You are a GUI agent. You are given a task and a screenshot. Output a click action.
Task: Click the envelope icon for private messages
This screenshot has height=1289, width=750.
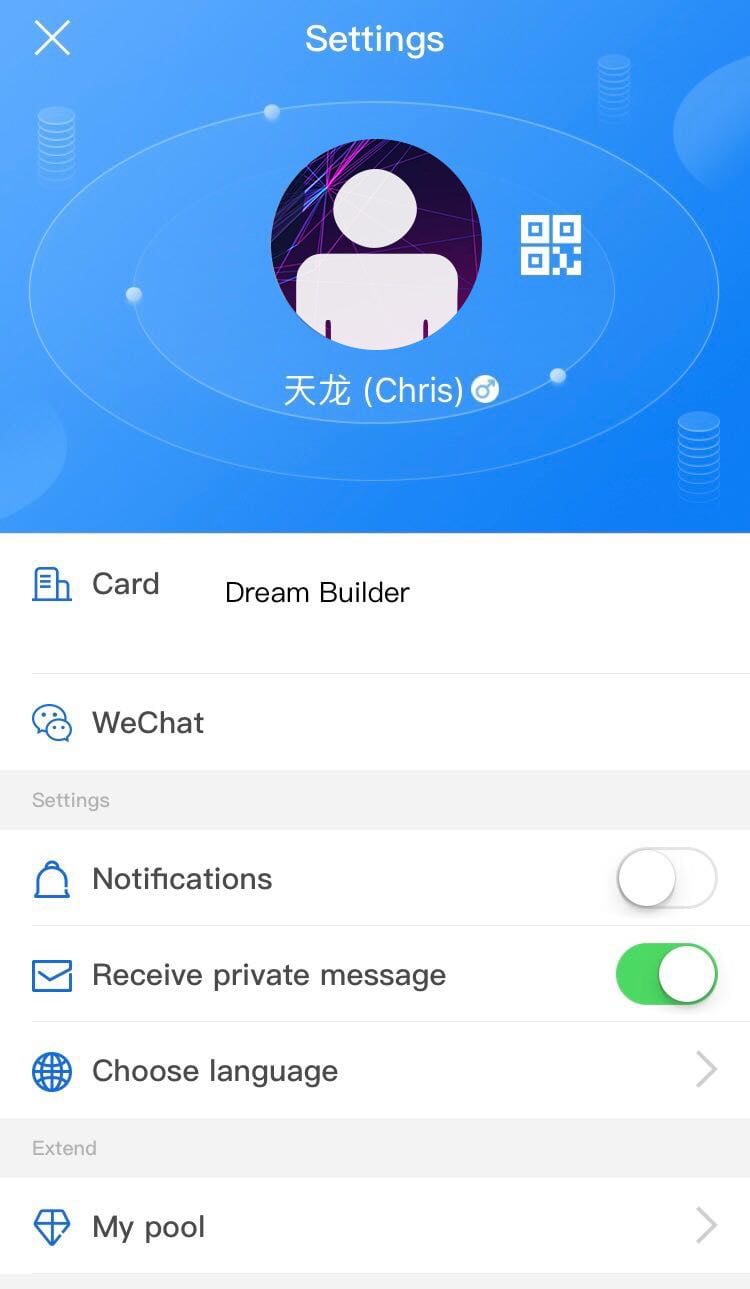point(51,974)
